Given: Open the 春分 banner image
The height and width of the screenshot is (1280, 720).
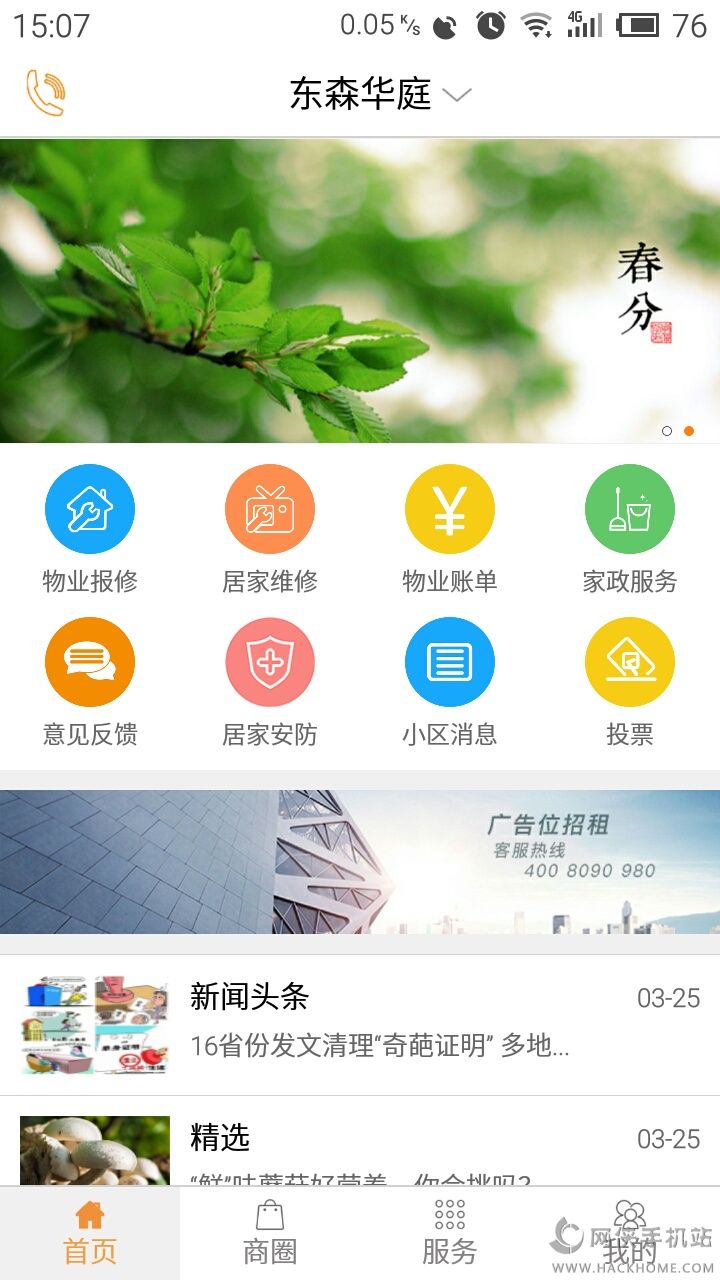Looking at the screenshot, I should (x=360, y=290).
